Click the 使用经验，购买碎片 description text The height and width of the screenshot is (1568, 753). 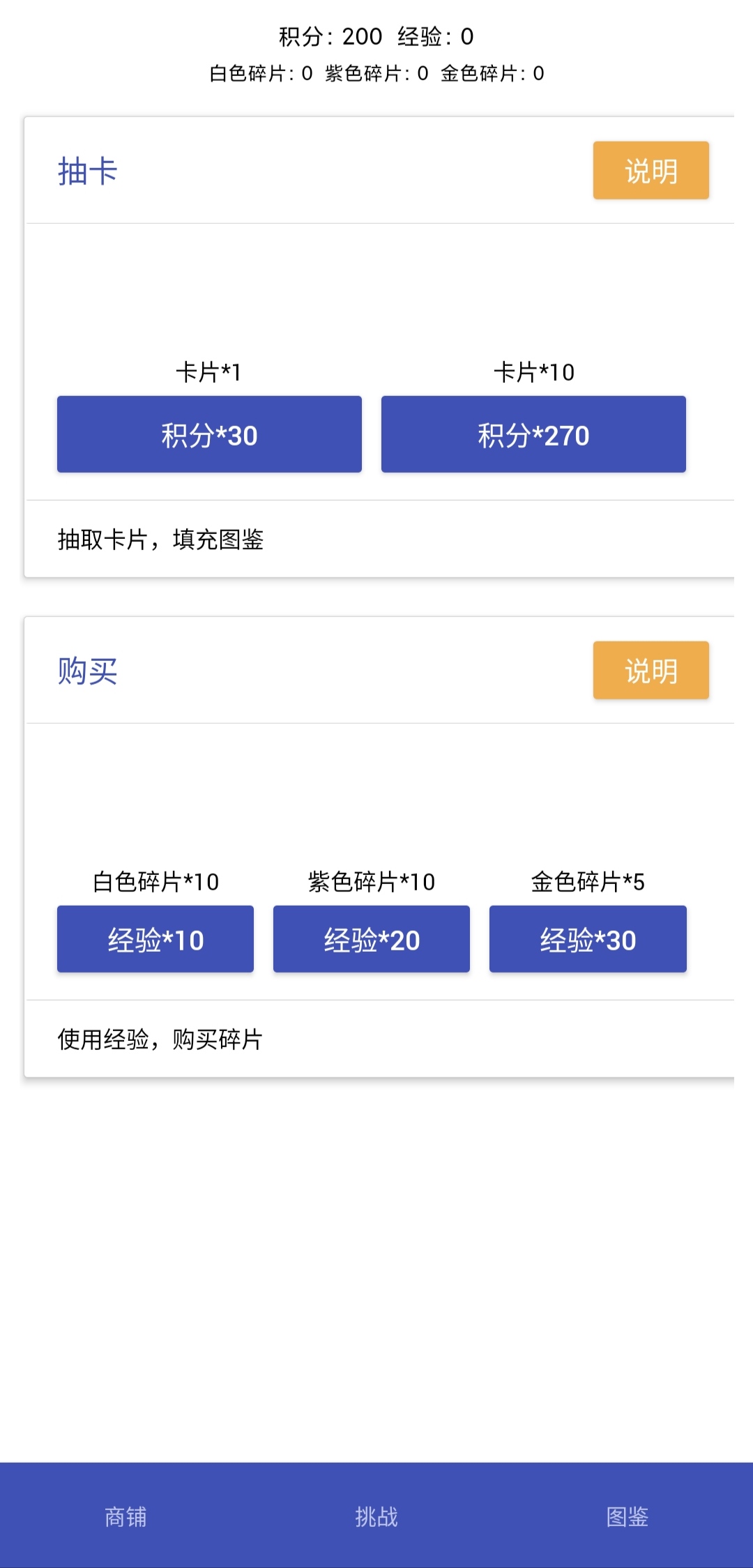(162, 1039)
